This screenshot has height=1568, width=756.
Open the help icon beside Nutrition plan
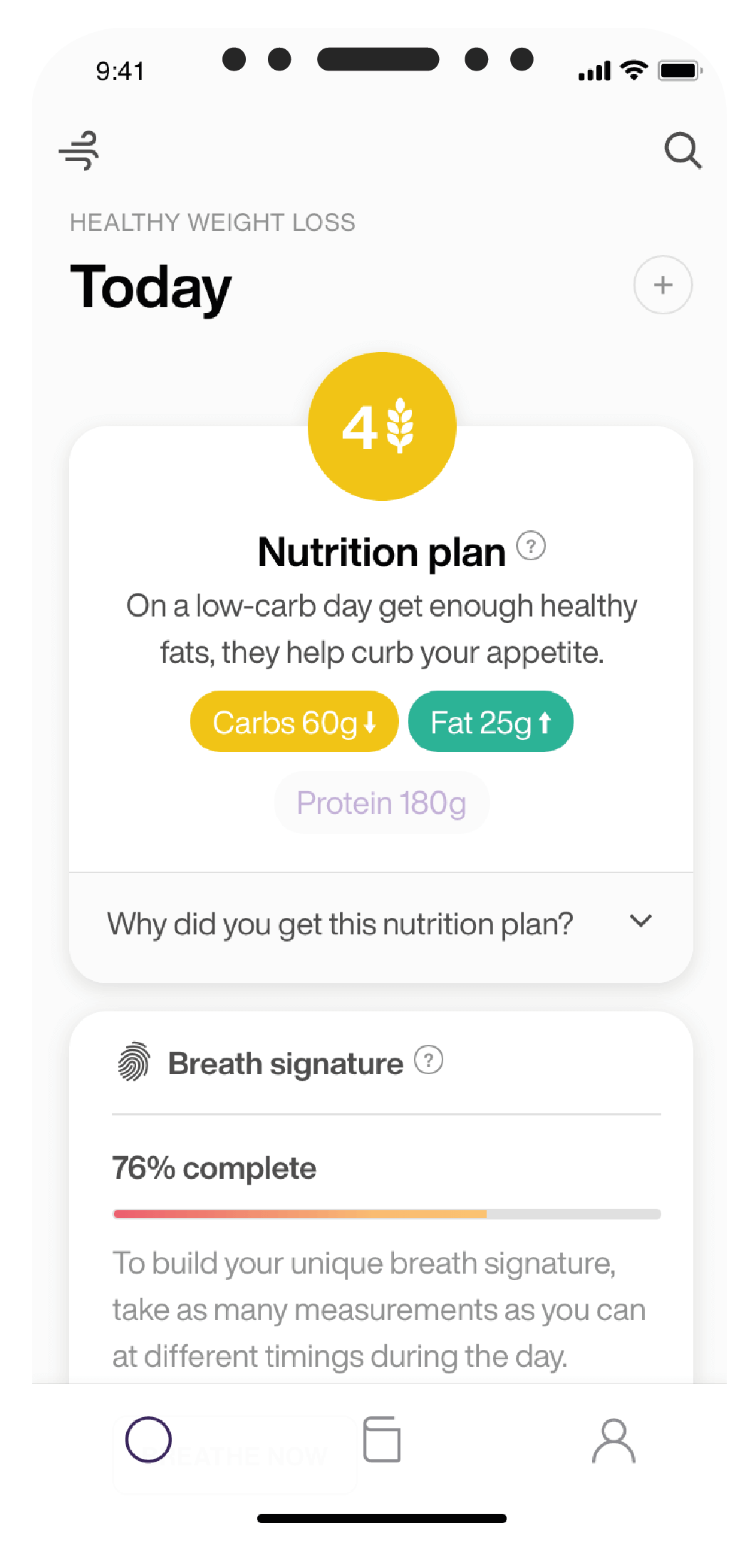coord(531,547)
